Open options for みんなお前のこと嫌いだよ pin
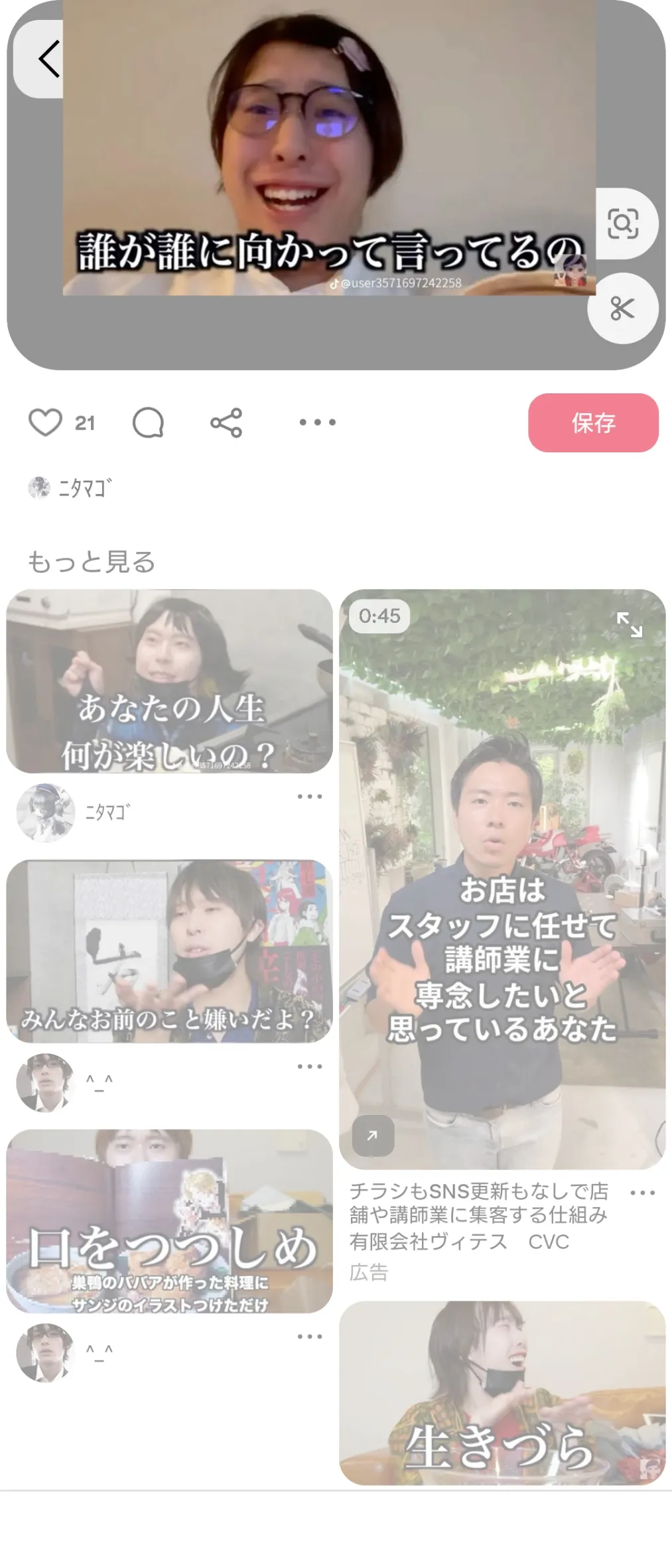 click(310, 1067)
